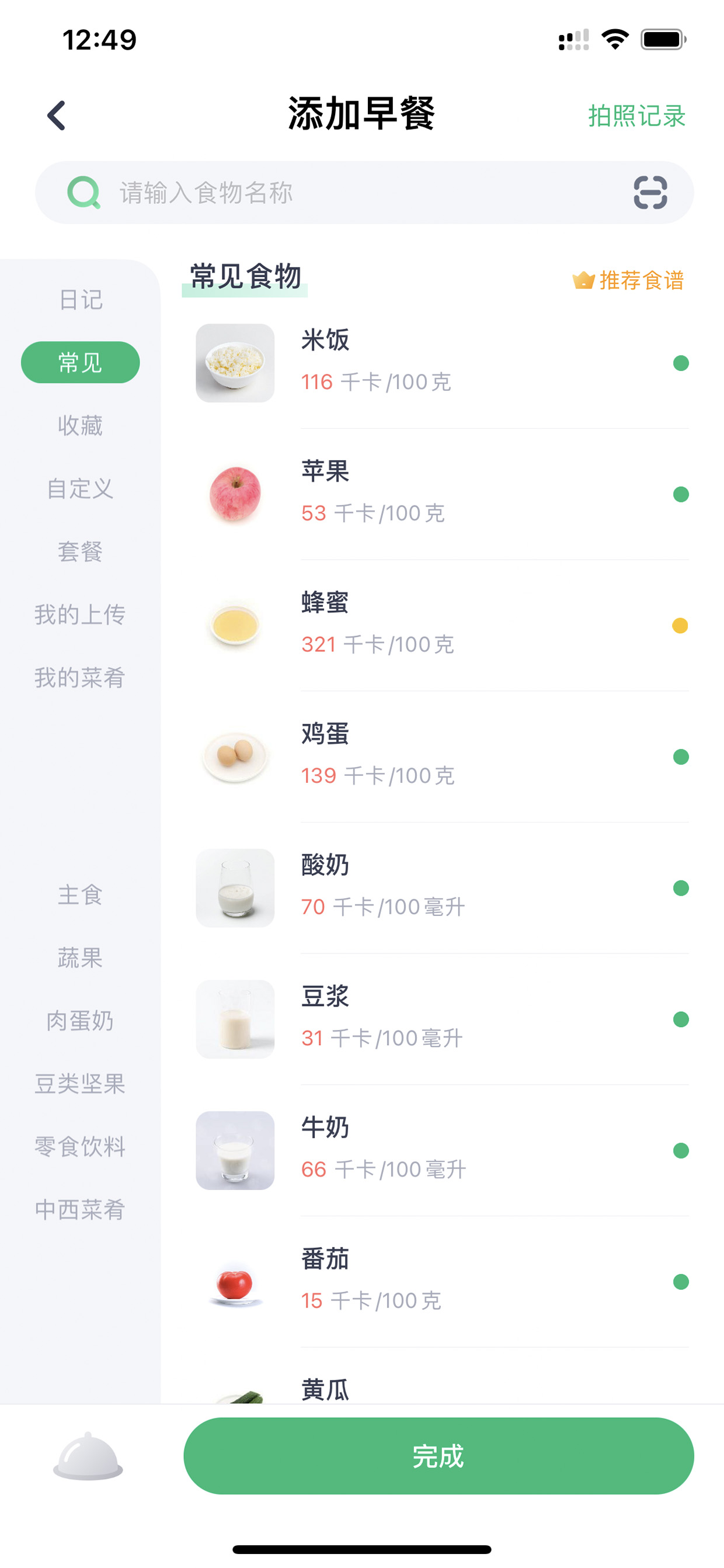Pick 豆浆 from the list

(x=442, y=1019)
